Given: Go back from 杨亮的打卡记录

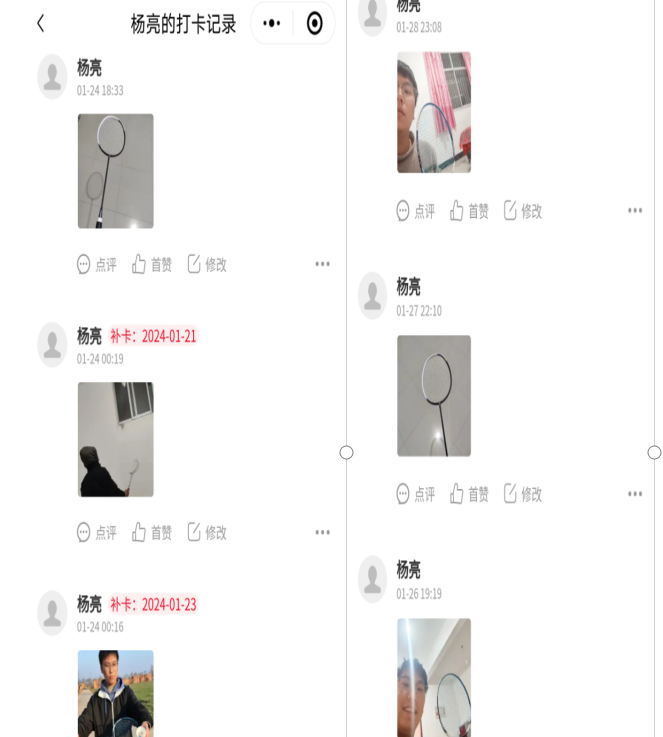Looking at the screenshot, I should coord(41,24).
